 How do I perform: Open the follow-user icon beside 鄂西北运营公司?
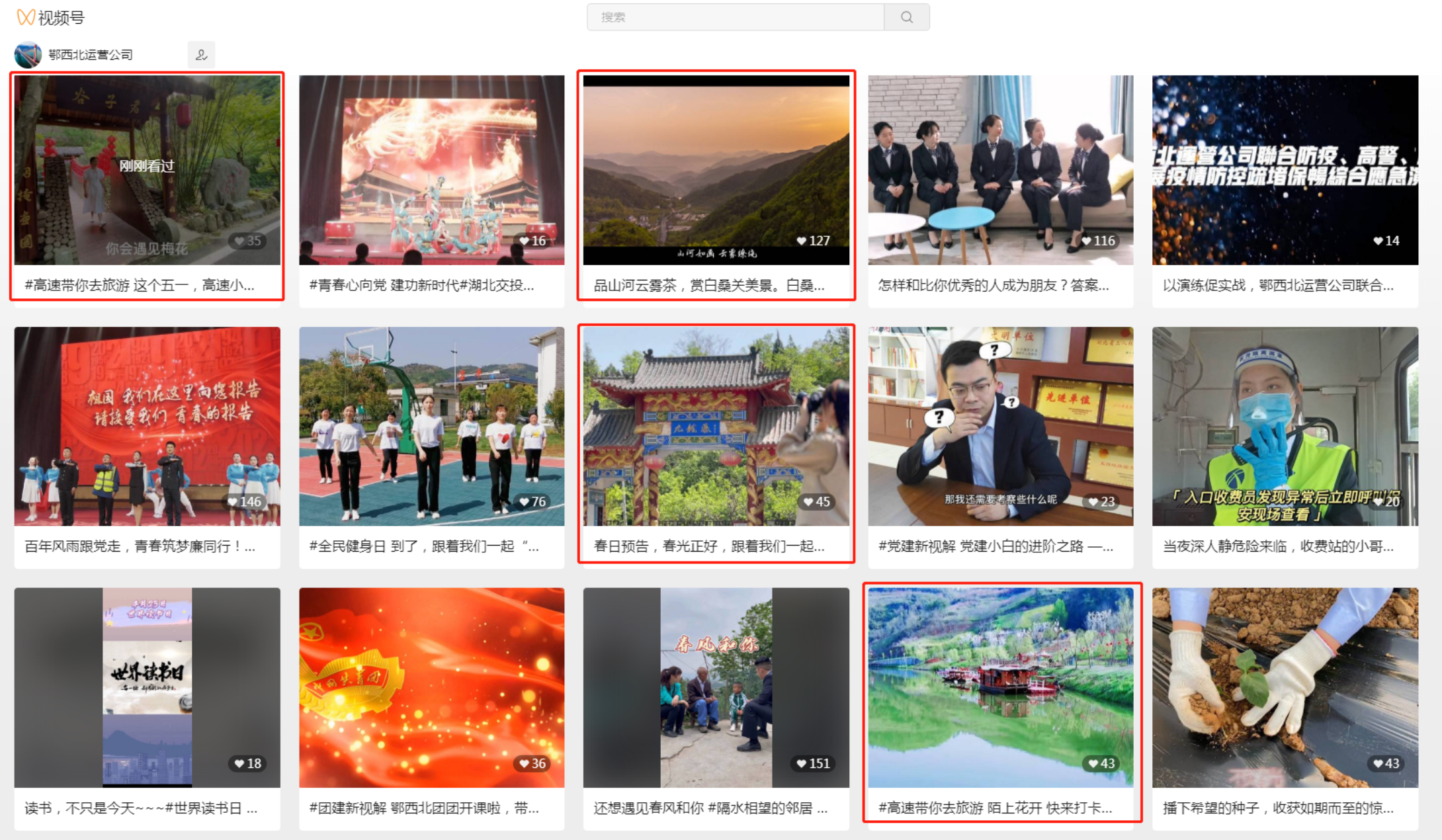tap(201, 55)
